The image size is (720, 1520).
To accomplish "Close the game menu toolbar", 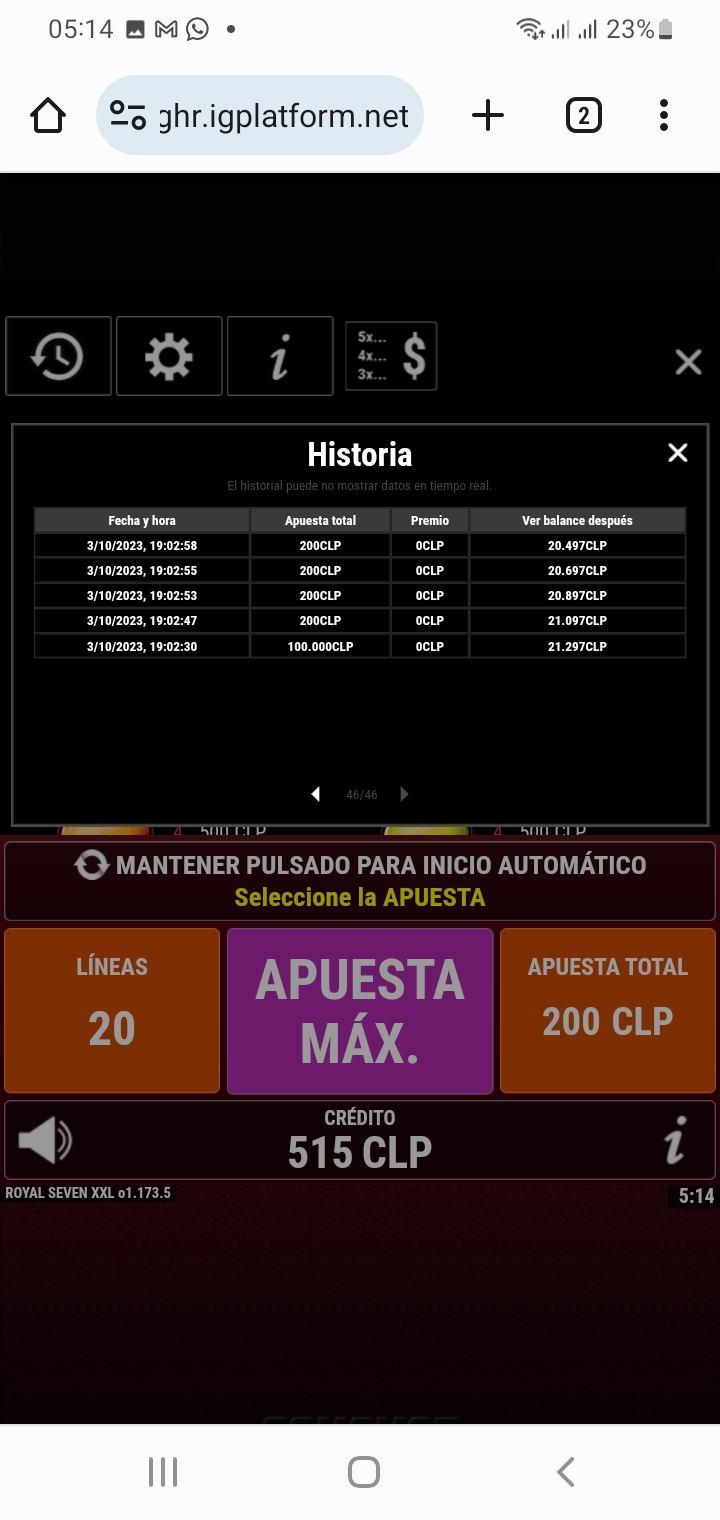I will click(688, 361).
